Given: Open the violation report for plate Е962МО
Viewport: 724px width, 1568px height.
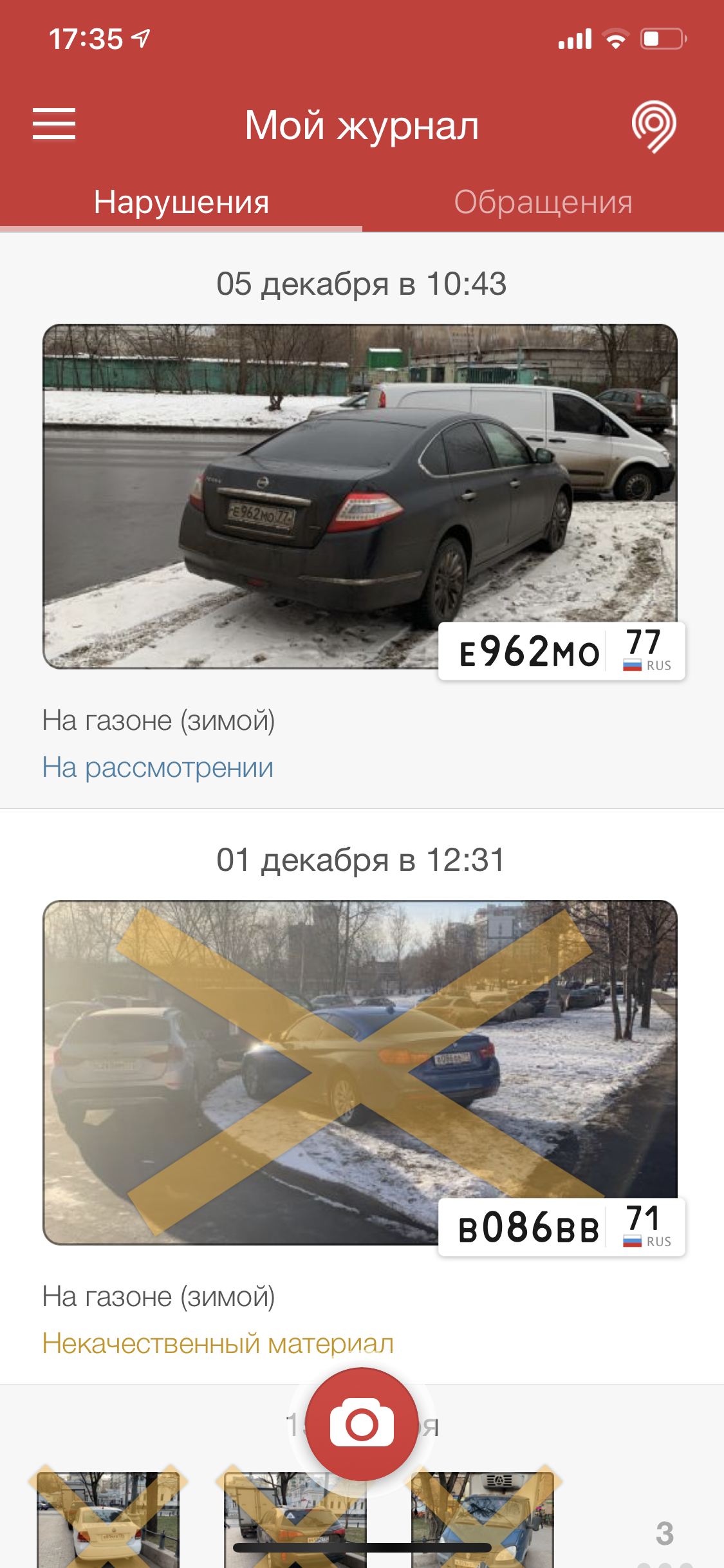Looking at the screenshot, I should click(360, 496).
